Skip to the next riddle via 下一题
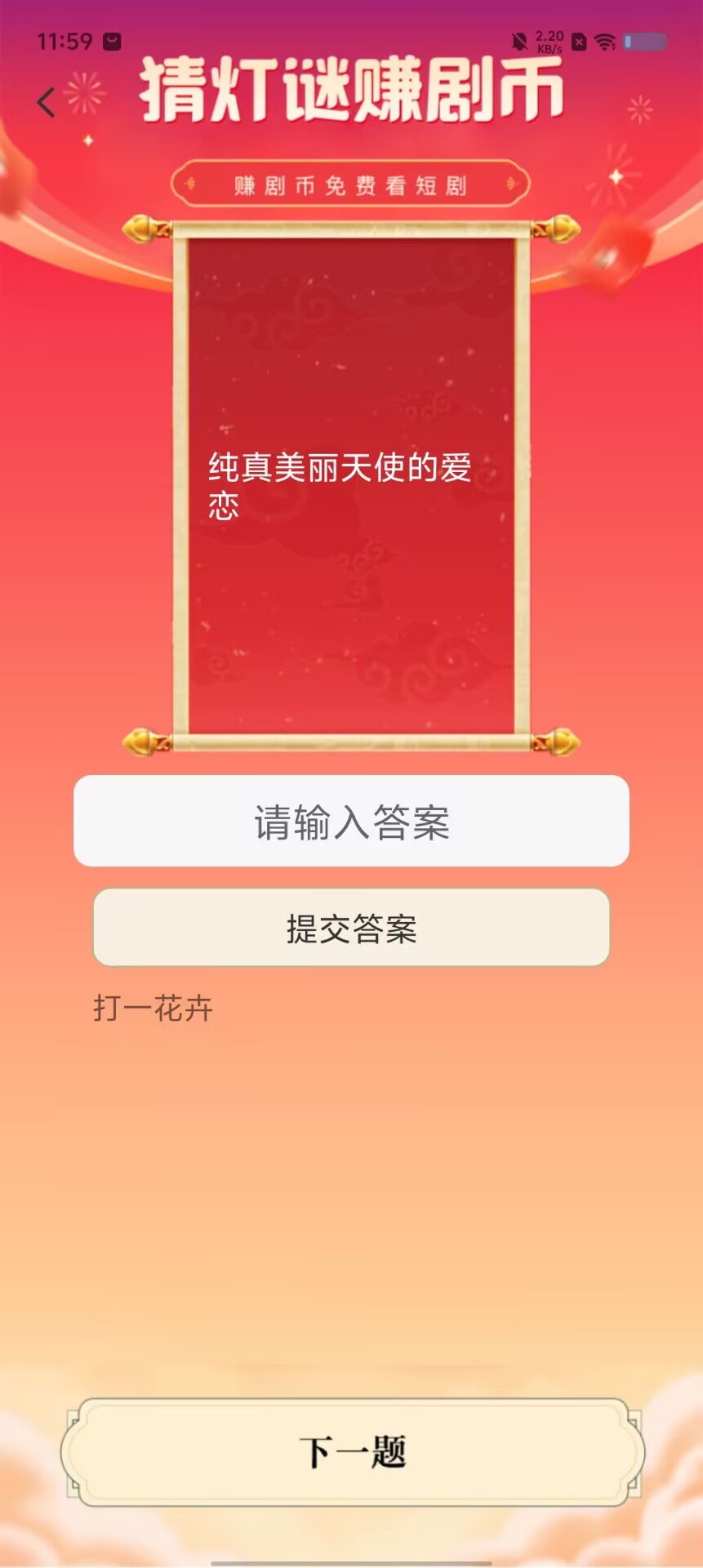Viewport: 703px width, 1568px height. click(352, 1451)
